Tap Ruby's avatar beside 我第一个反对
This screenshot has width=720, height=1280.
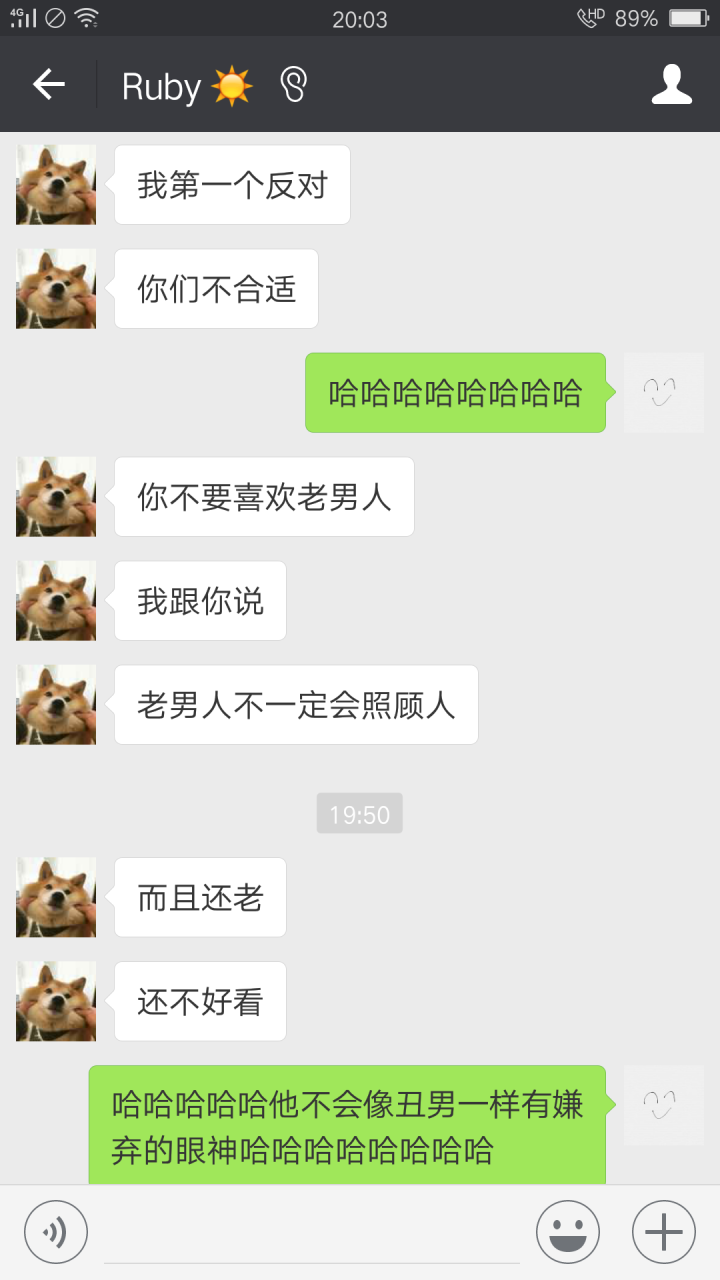[x=56, y=185]
